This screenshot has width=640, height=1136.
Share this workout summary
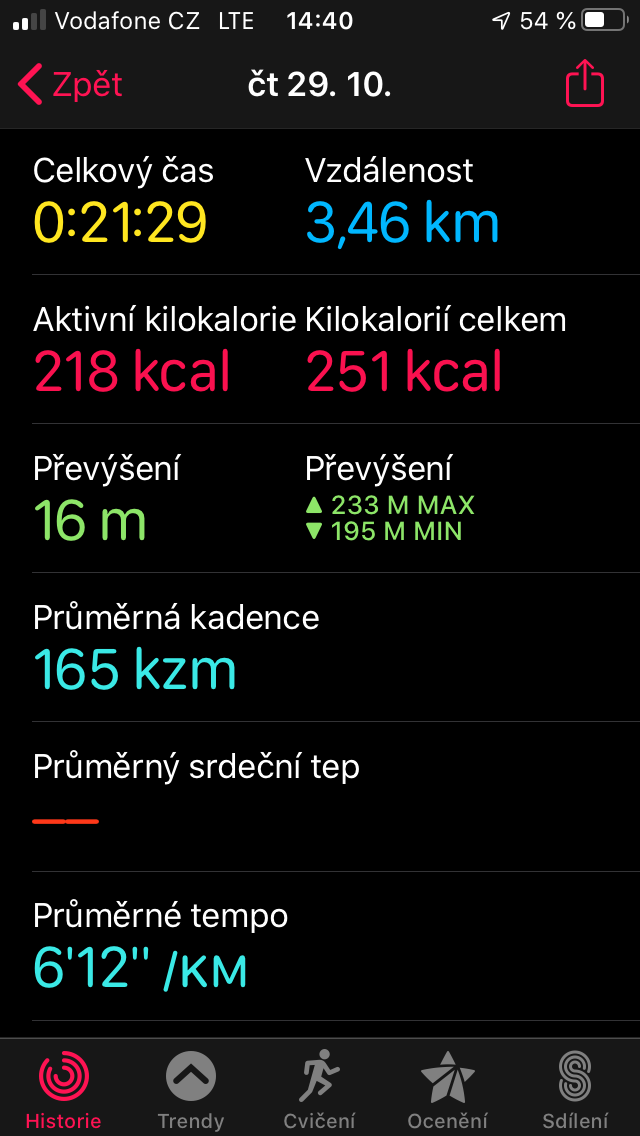click(584, 84)
